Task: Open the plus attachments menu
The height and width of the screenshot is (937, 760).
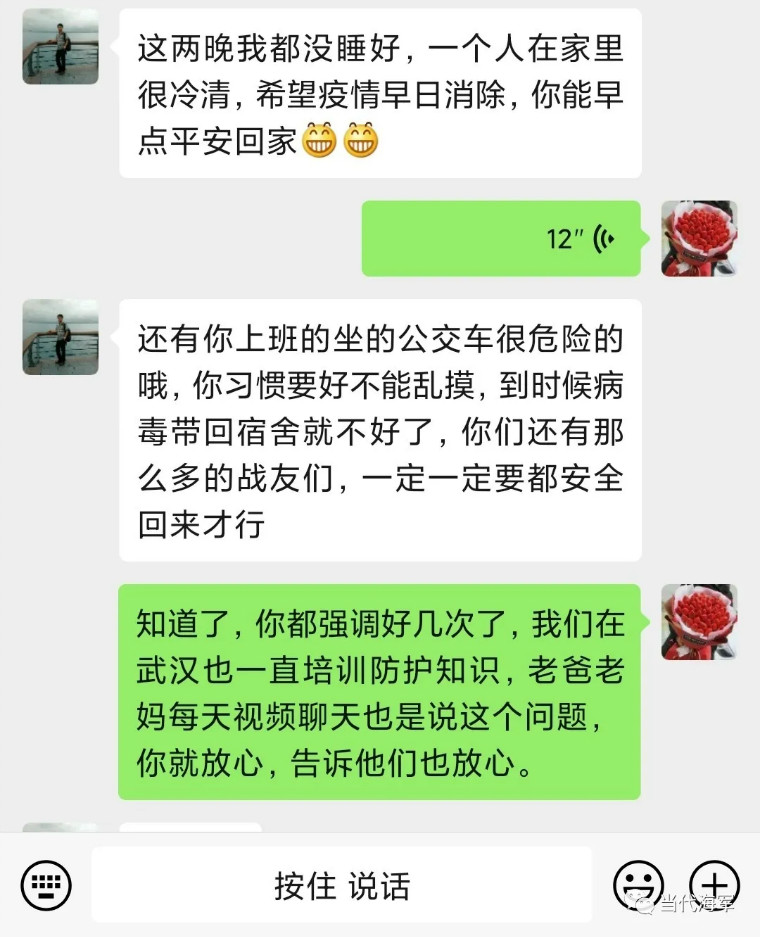Action: [714, 885]
